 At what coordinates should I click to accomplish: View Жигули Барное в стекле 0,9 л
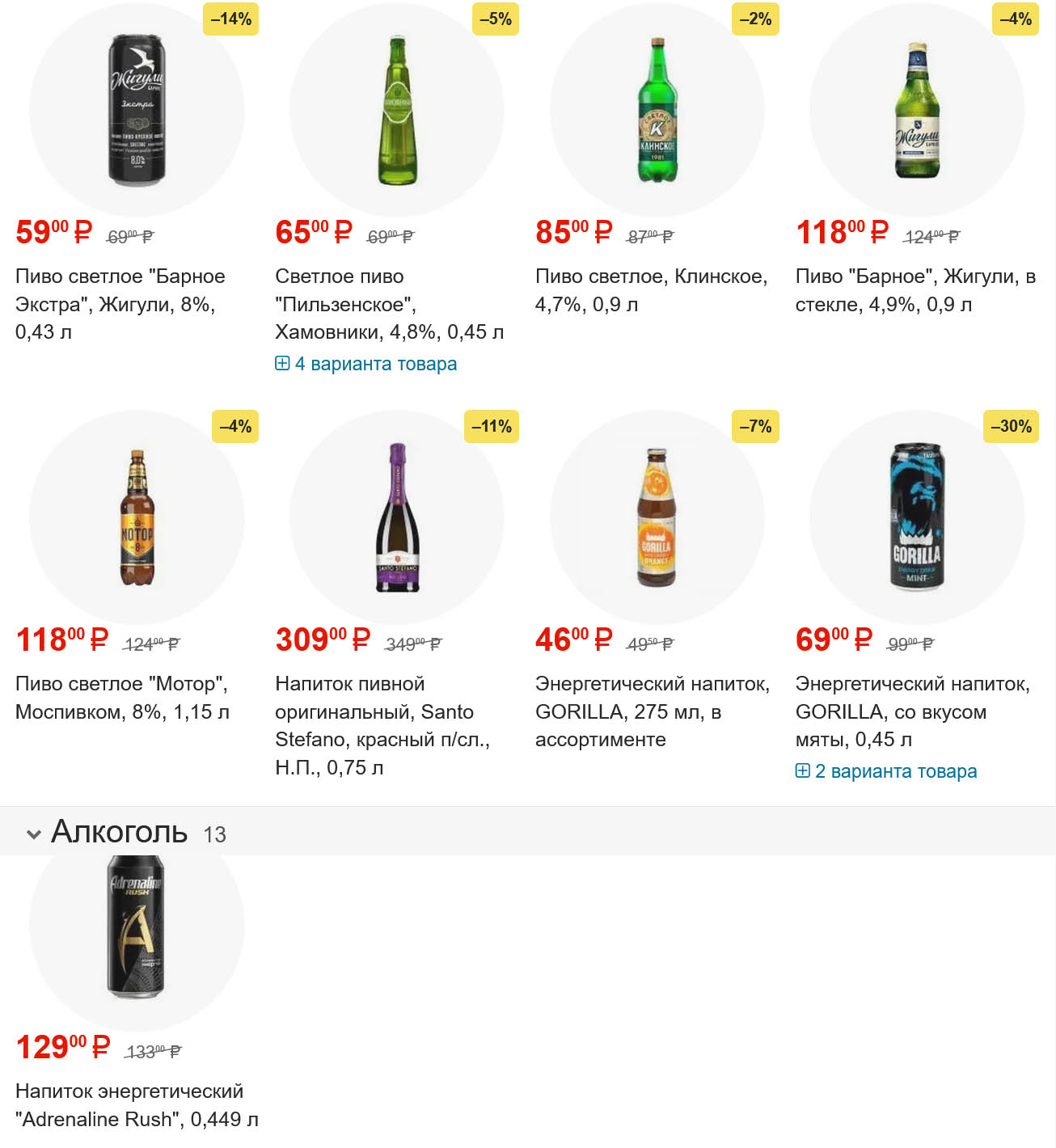coord(915,289)
